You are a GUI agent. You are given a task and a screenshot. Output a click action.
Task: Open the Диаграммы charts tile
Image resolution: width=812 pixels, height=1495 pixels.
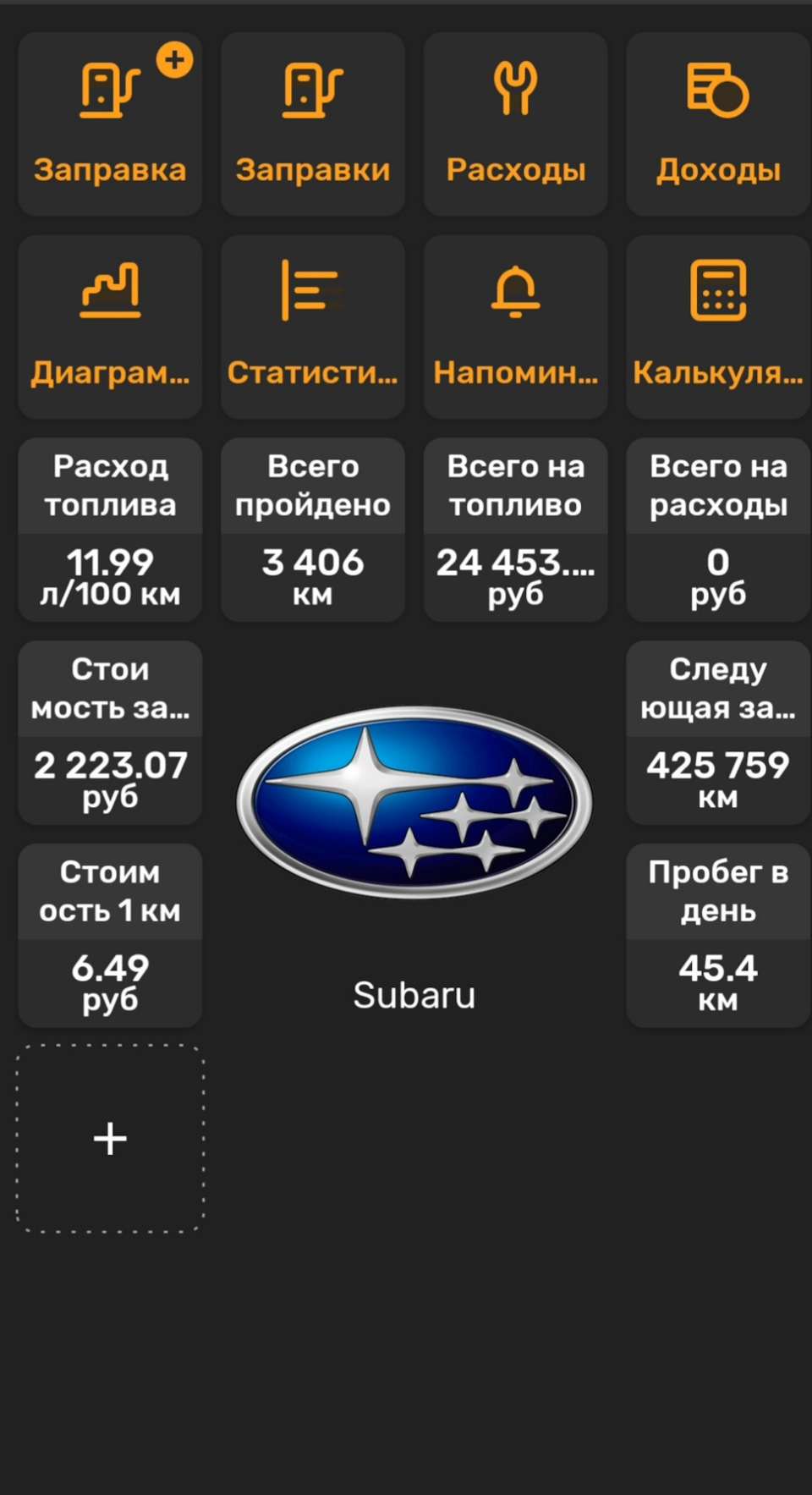pos(110,327)
